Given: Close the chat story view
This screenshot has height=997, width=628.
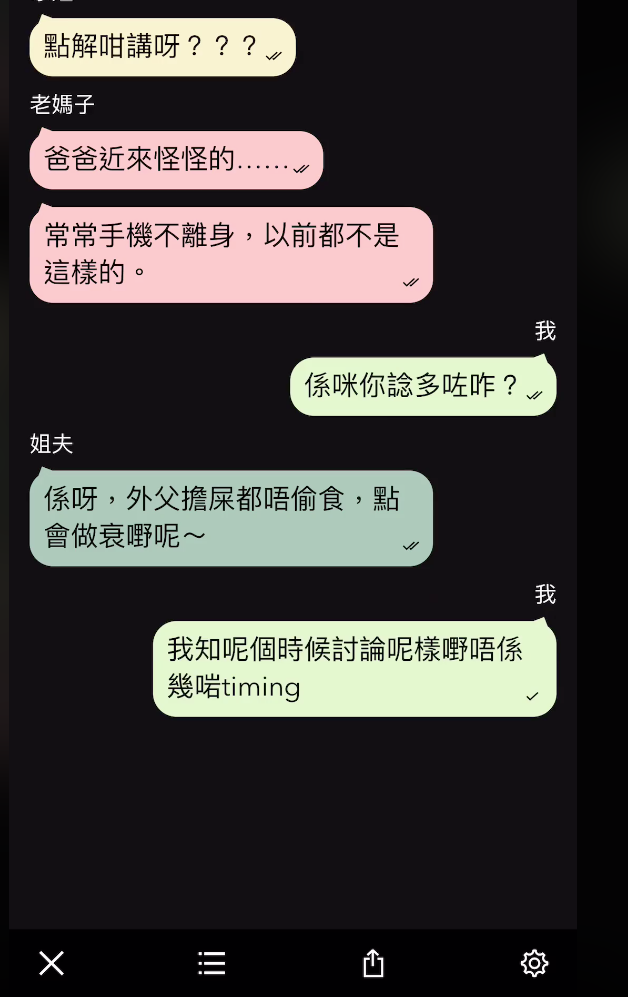Looking at the screenshot, I should pos(52,963).
